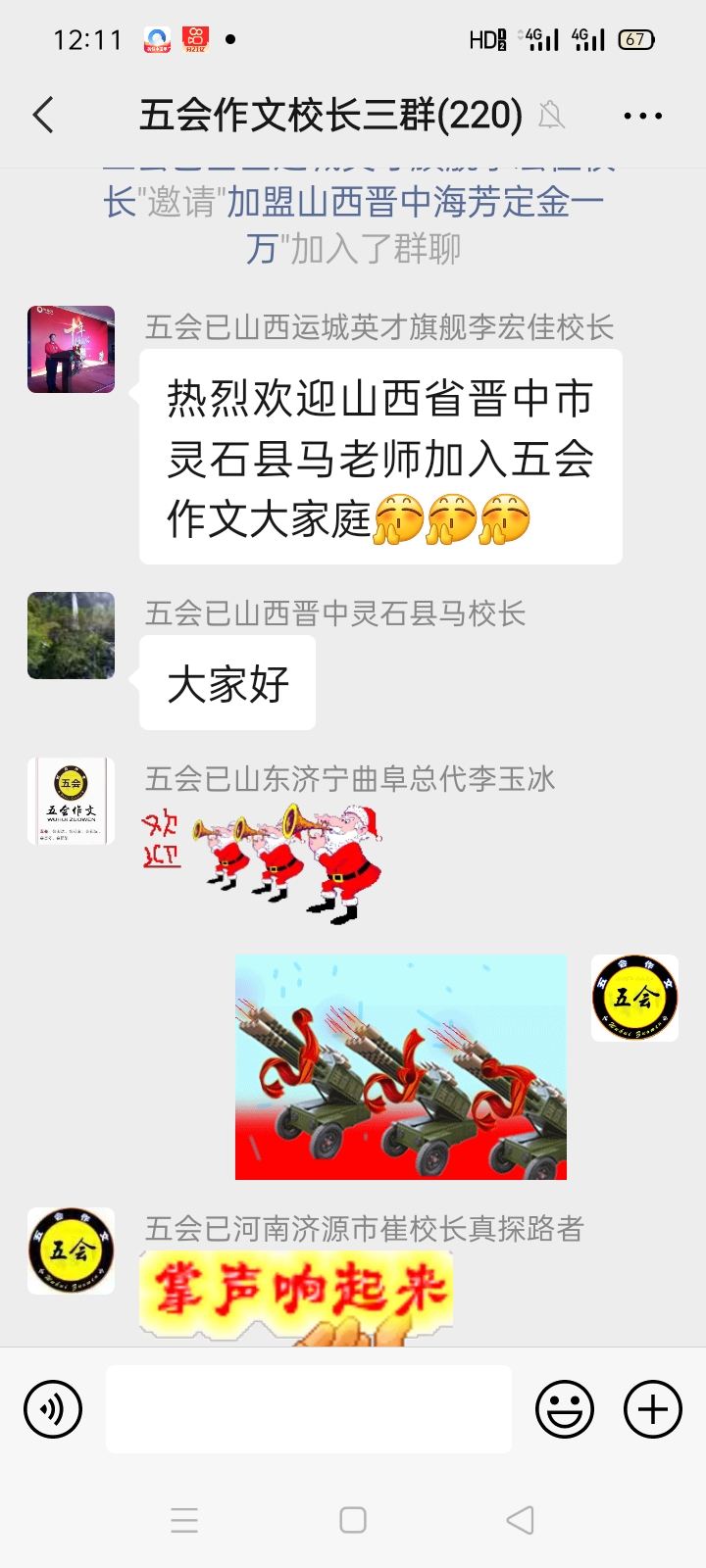Open inviter link 加盟山西晋中海芳定金一万
This screenshot has width=706, height=1568.
click(x=415, y=204)
